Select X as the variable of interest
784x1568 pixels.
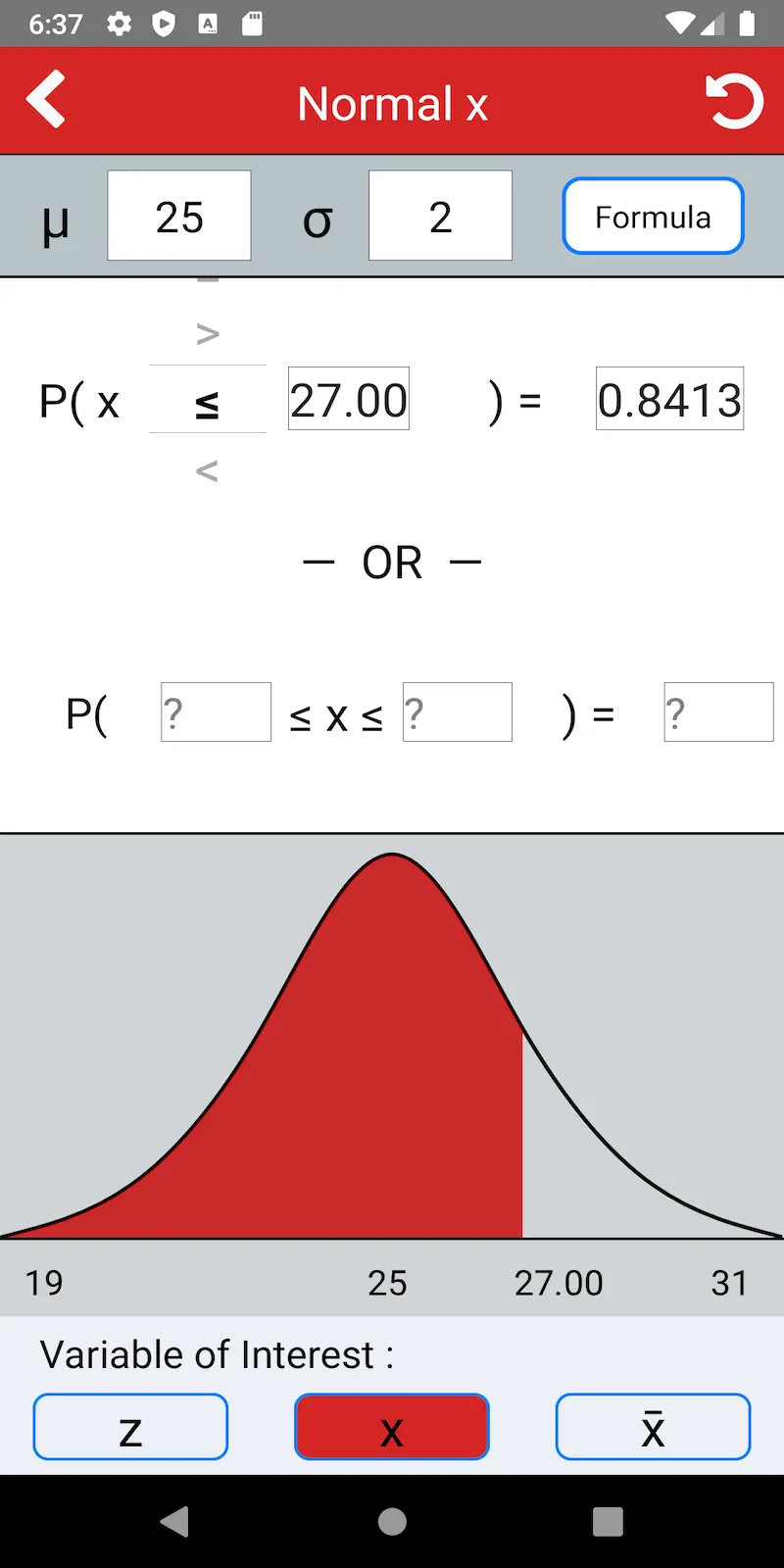391,1427
